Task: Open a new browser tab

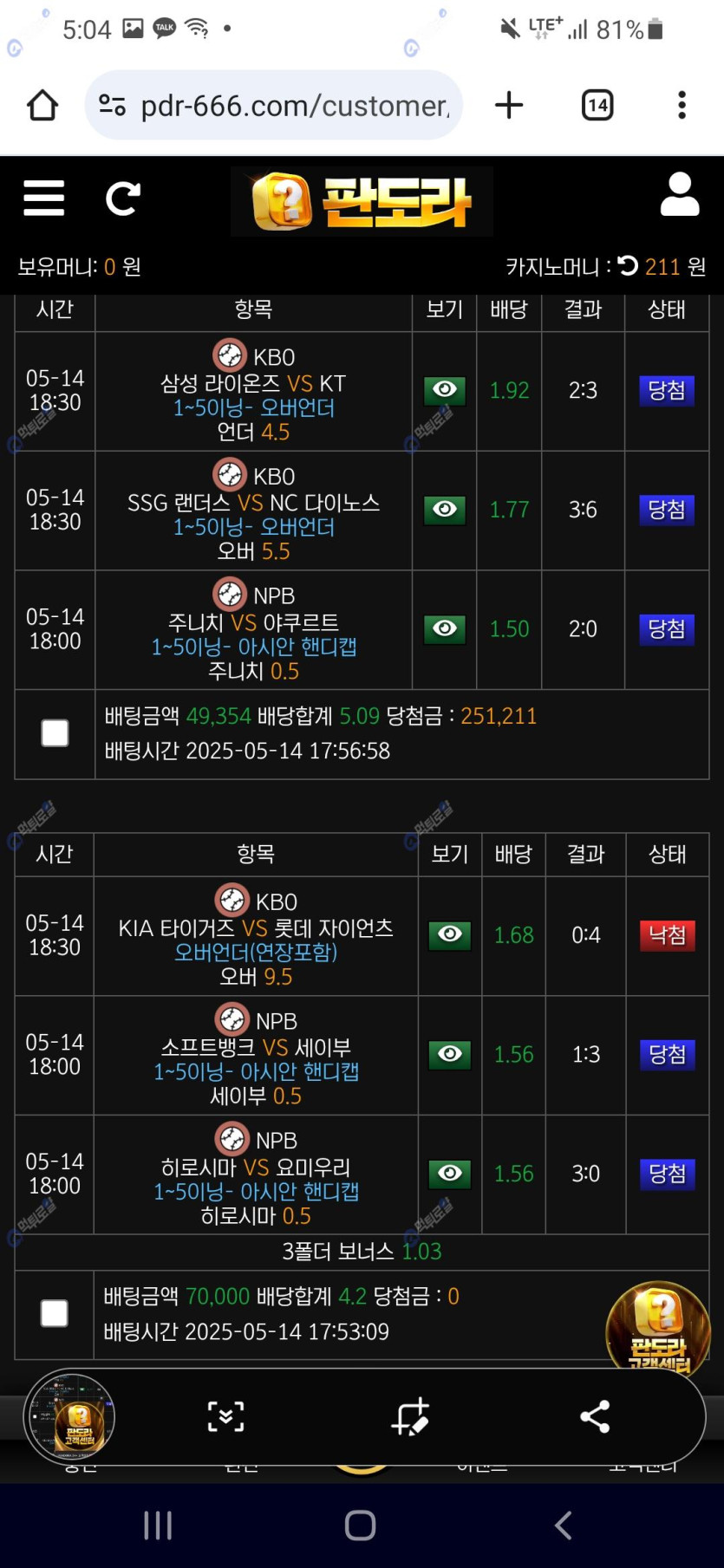Action: (509, 106)
